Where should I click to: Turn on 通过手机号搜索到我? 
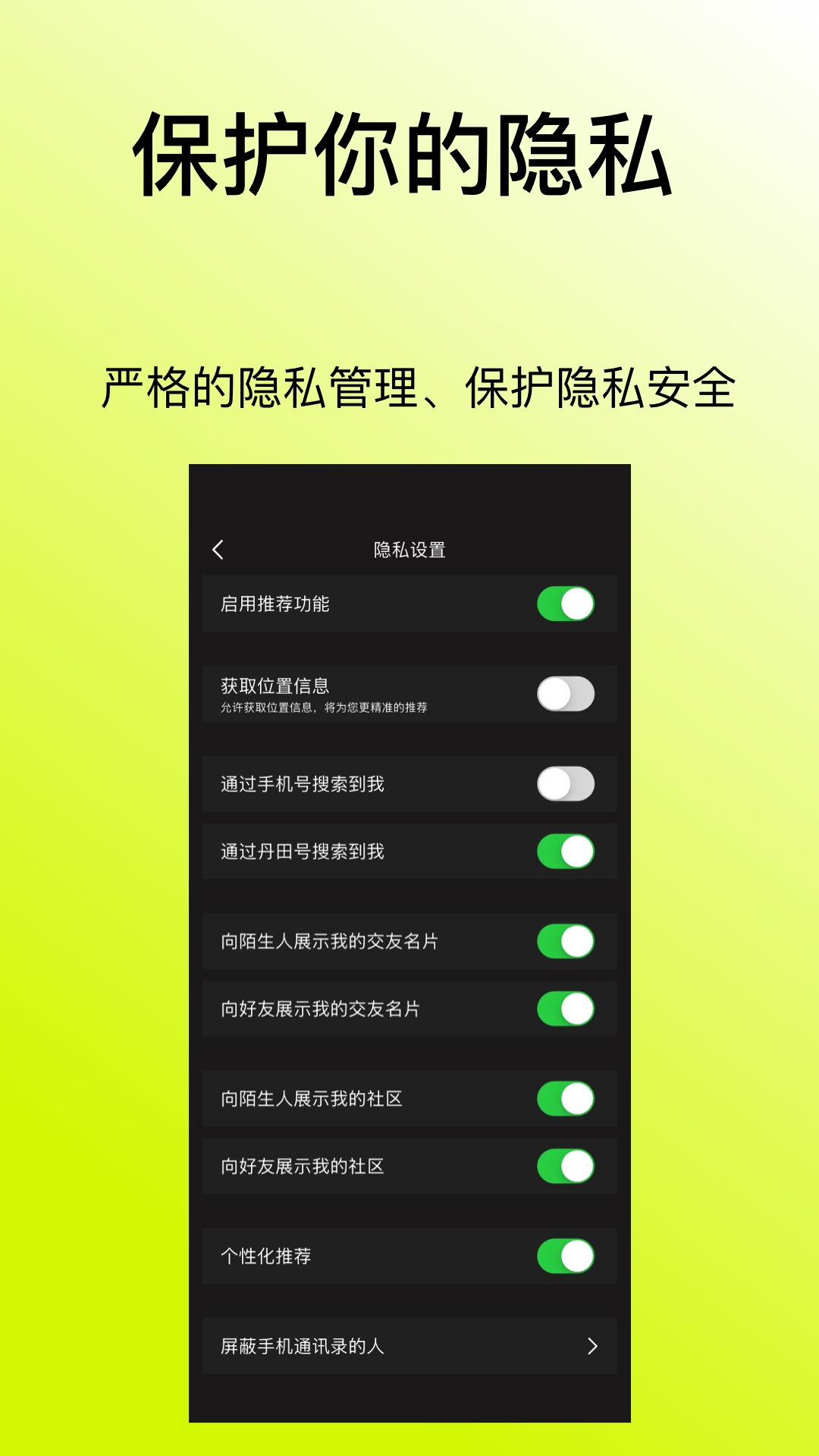click(565, 783)
